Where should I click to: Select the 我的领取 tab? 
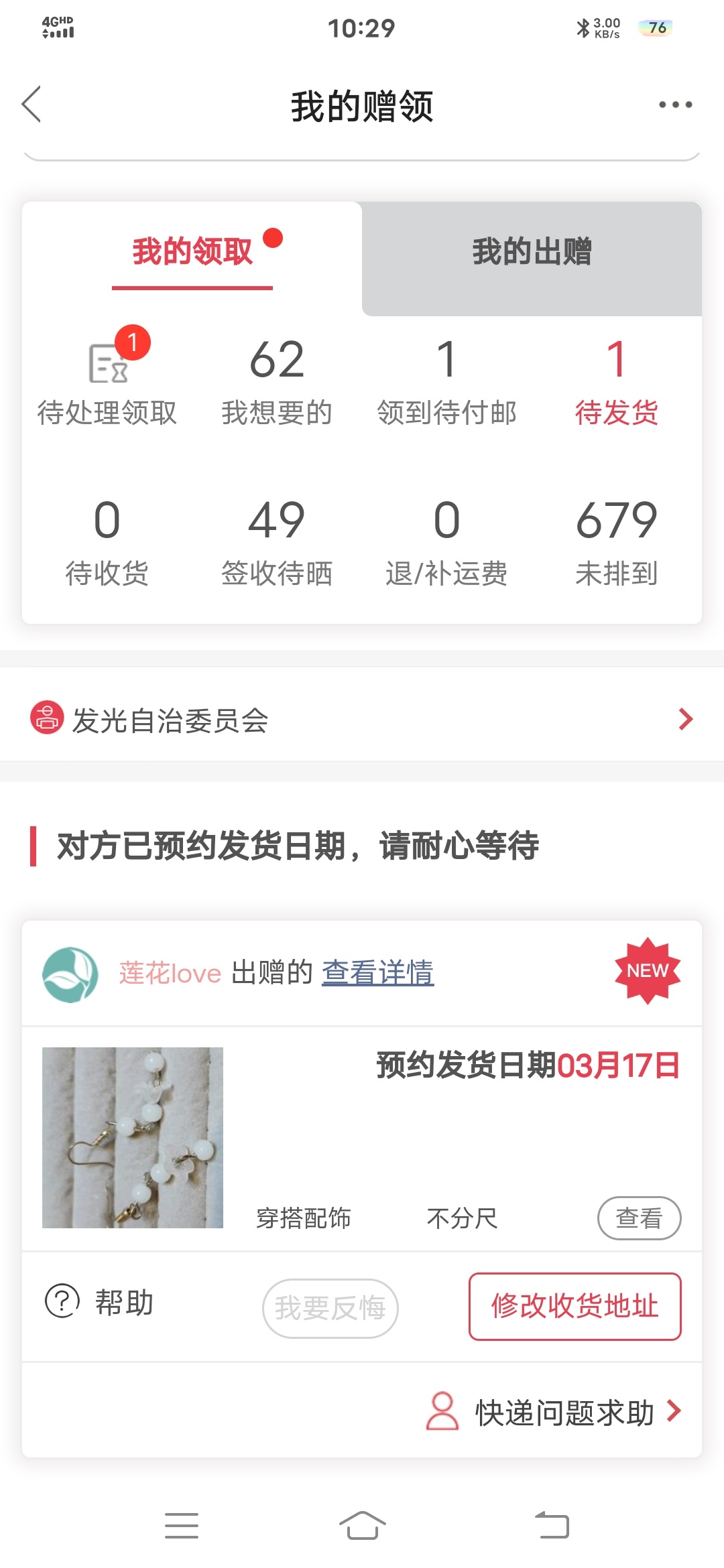pos(192,253)
